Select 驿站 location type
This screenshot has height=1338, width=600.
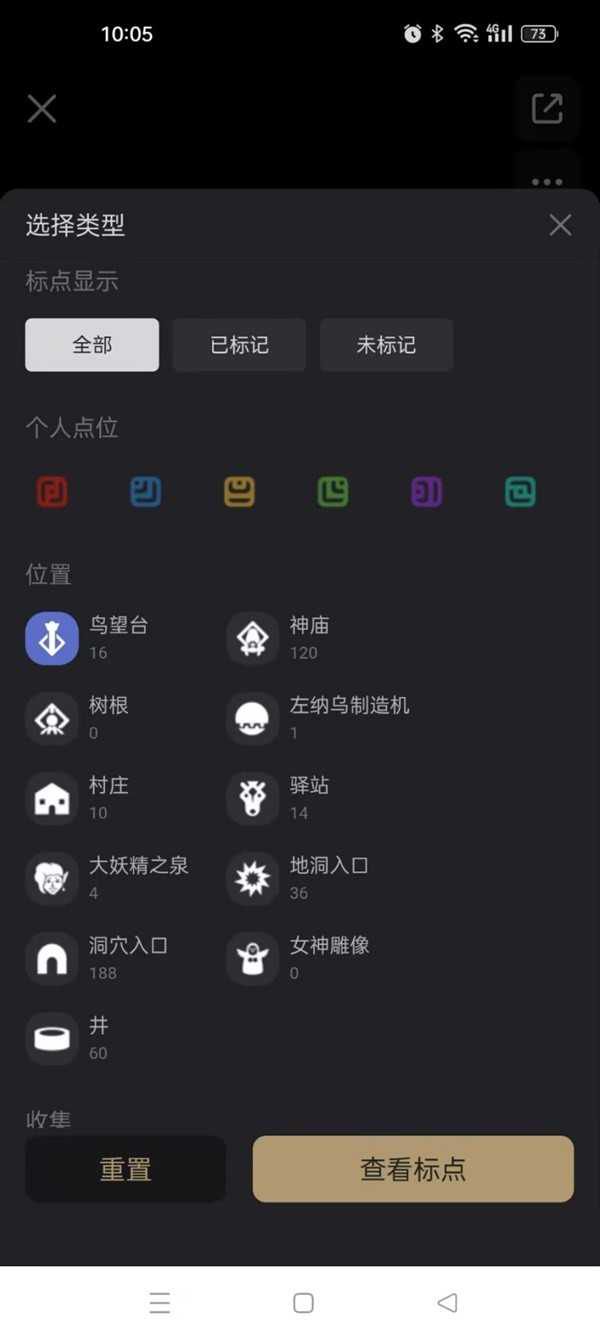(x=252, y=798)
